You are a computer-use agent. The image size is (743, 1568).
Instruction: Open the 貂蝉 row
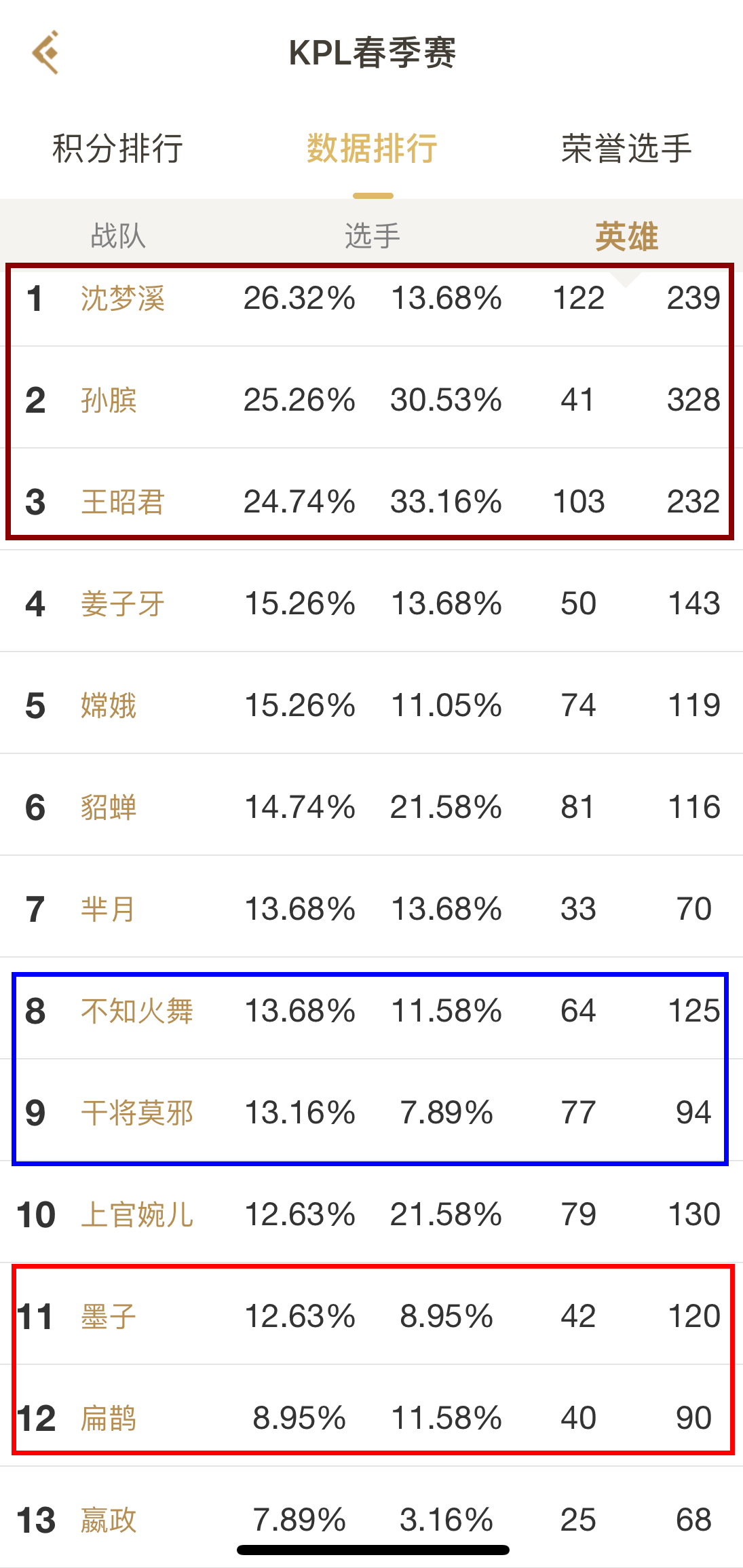371,807
